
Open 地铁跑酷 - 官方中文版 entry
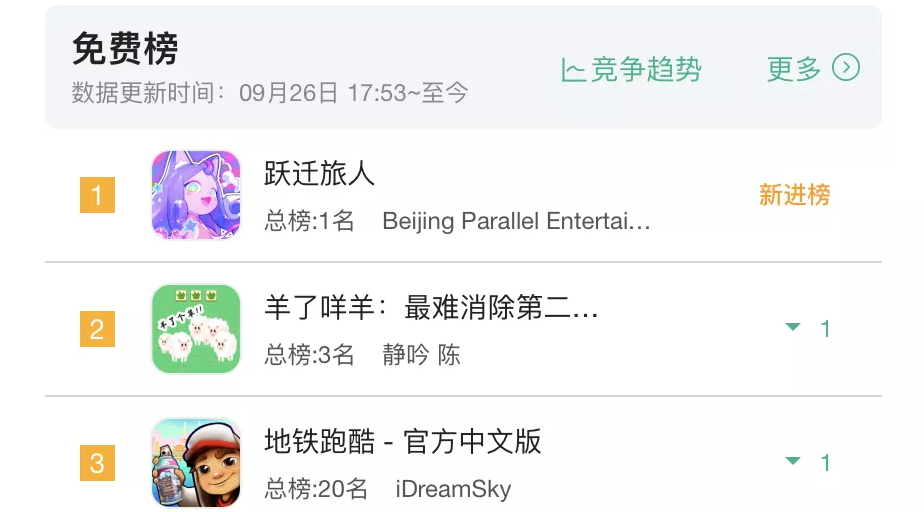coord(402,442)
